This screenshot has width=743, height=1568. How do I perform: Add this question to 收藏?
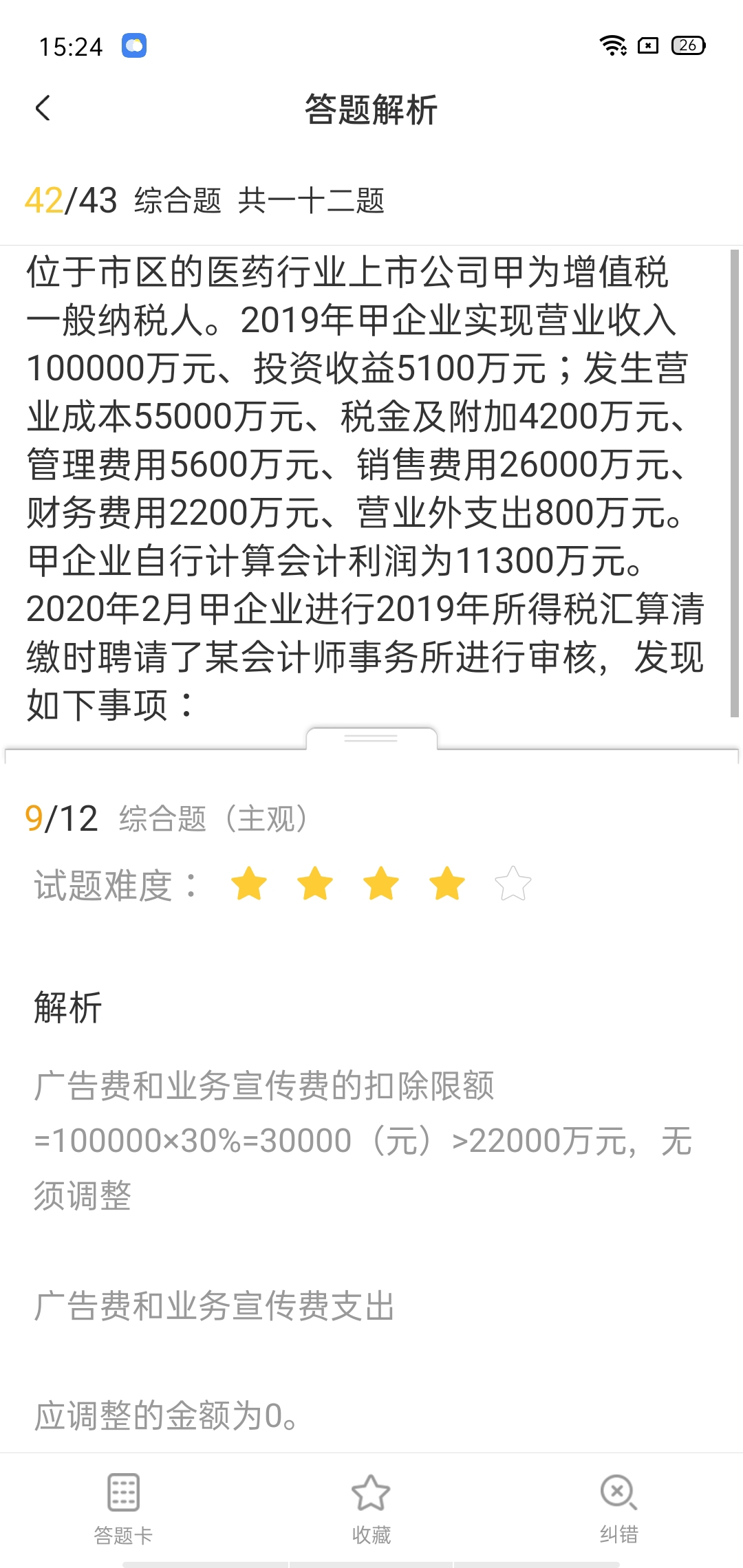click(x=371, y=1507)
